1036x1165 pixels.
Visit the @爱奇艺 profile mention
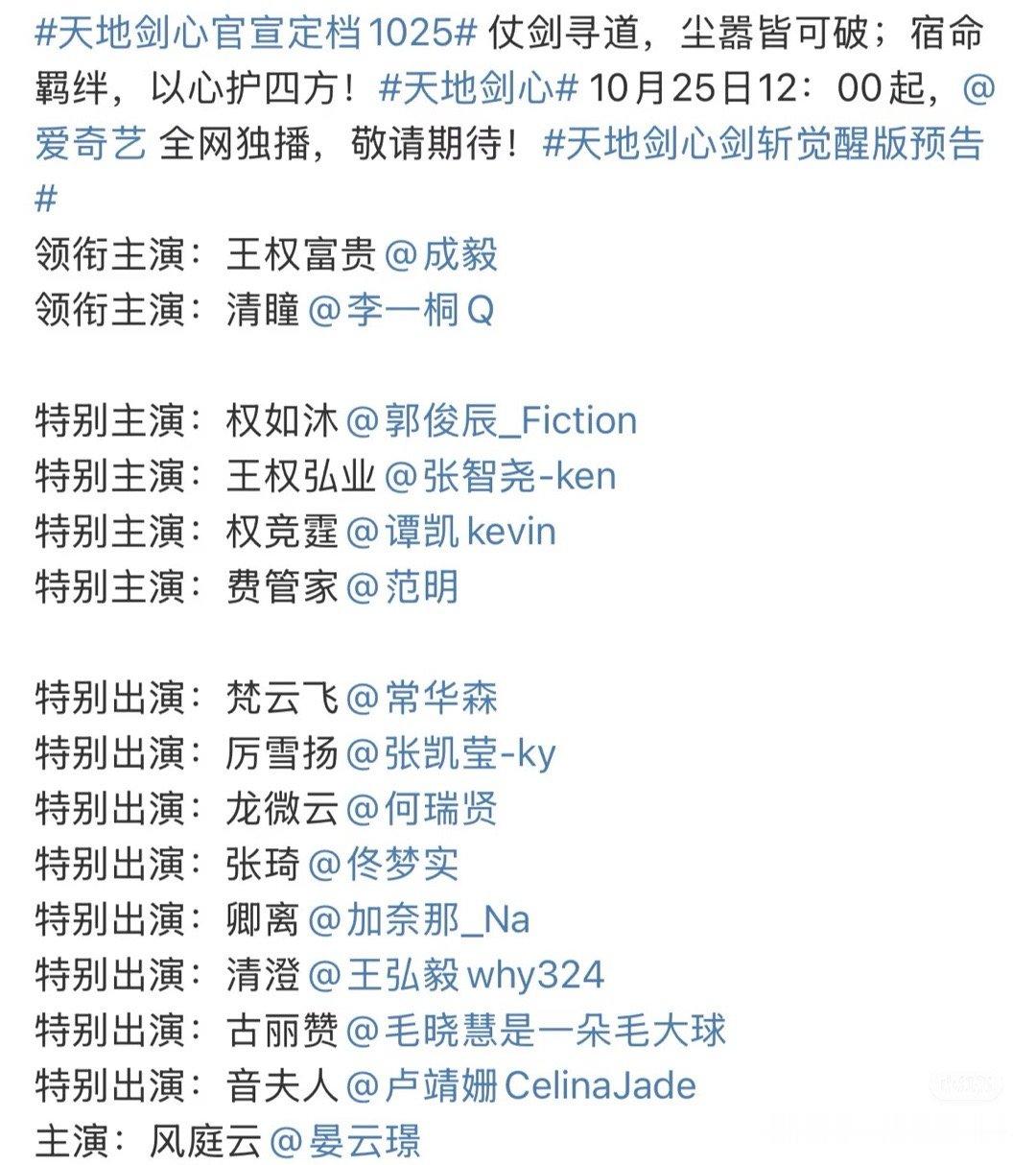pos(91,144)
